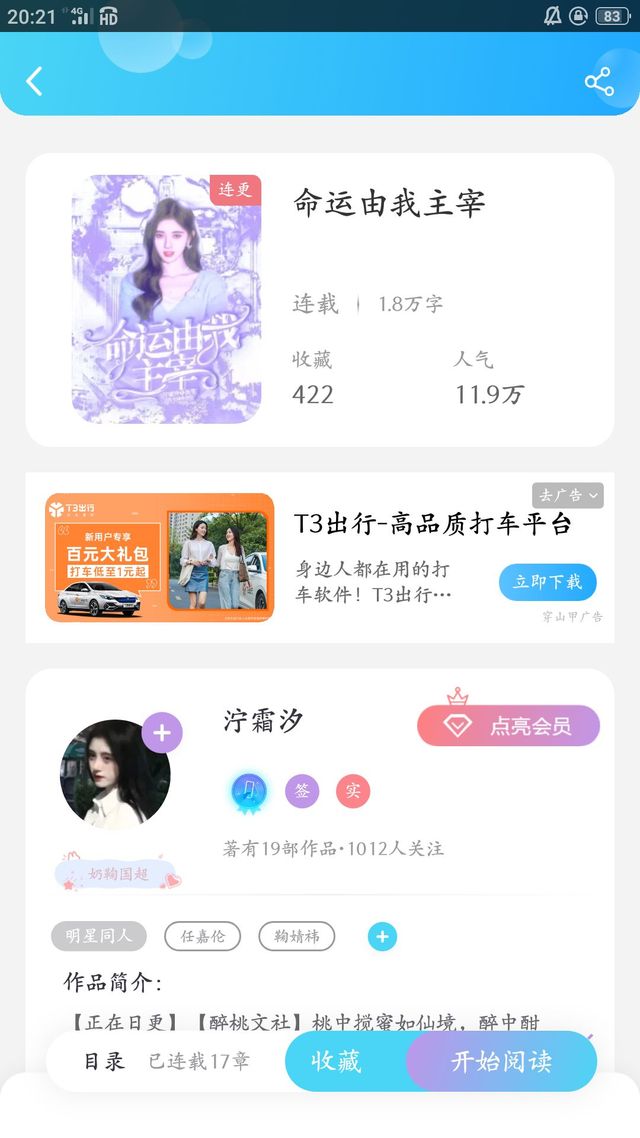Viewport: 640px width, 1138px height.
Task: Open the 命运由我主宰 book cover
Action: click(166, 299)
